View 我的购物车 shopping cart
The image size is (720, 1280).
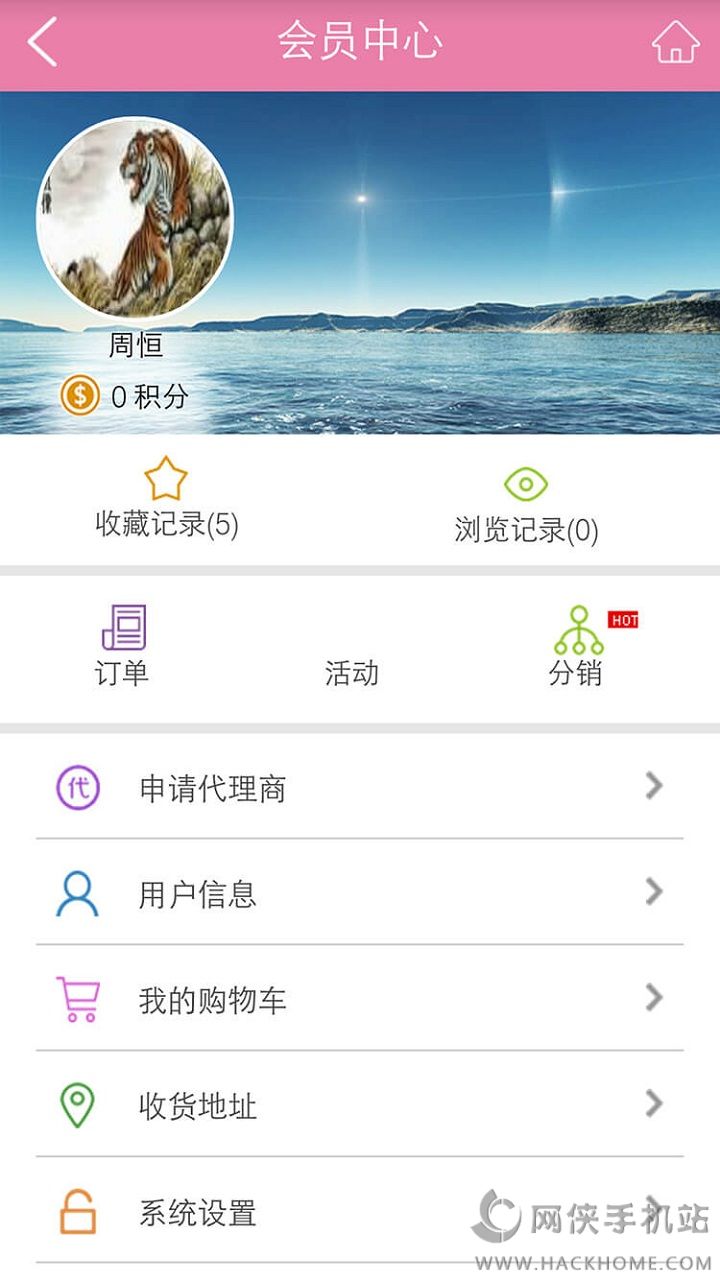[x=360, y=999]
